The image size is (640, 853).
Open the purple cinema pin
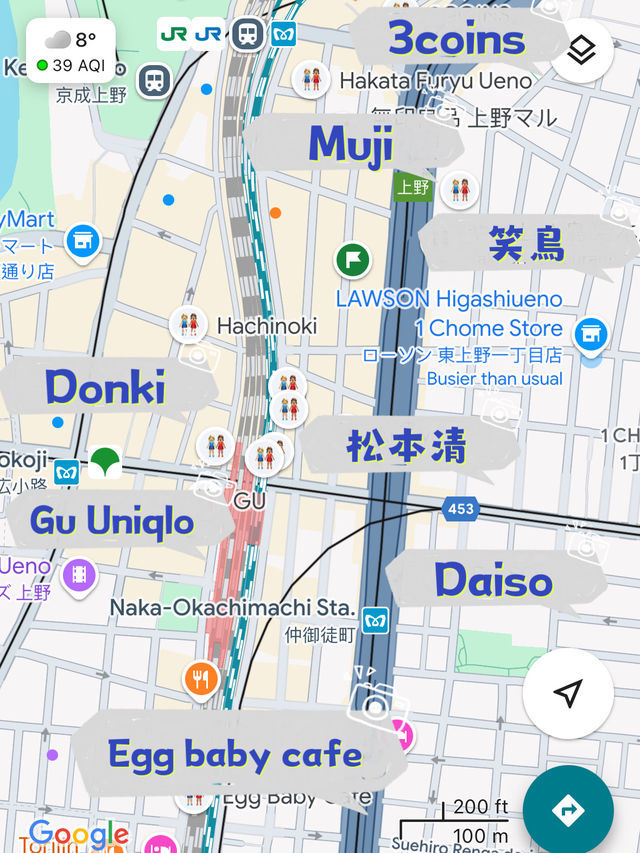(x=78, y=575)
